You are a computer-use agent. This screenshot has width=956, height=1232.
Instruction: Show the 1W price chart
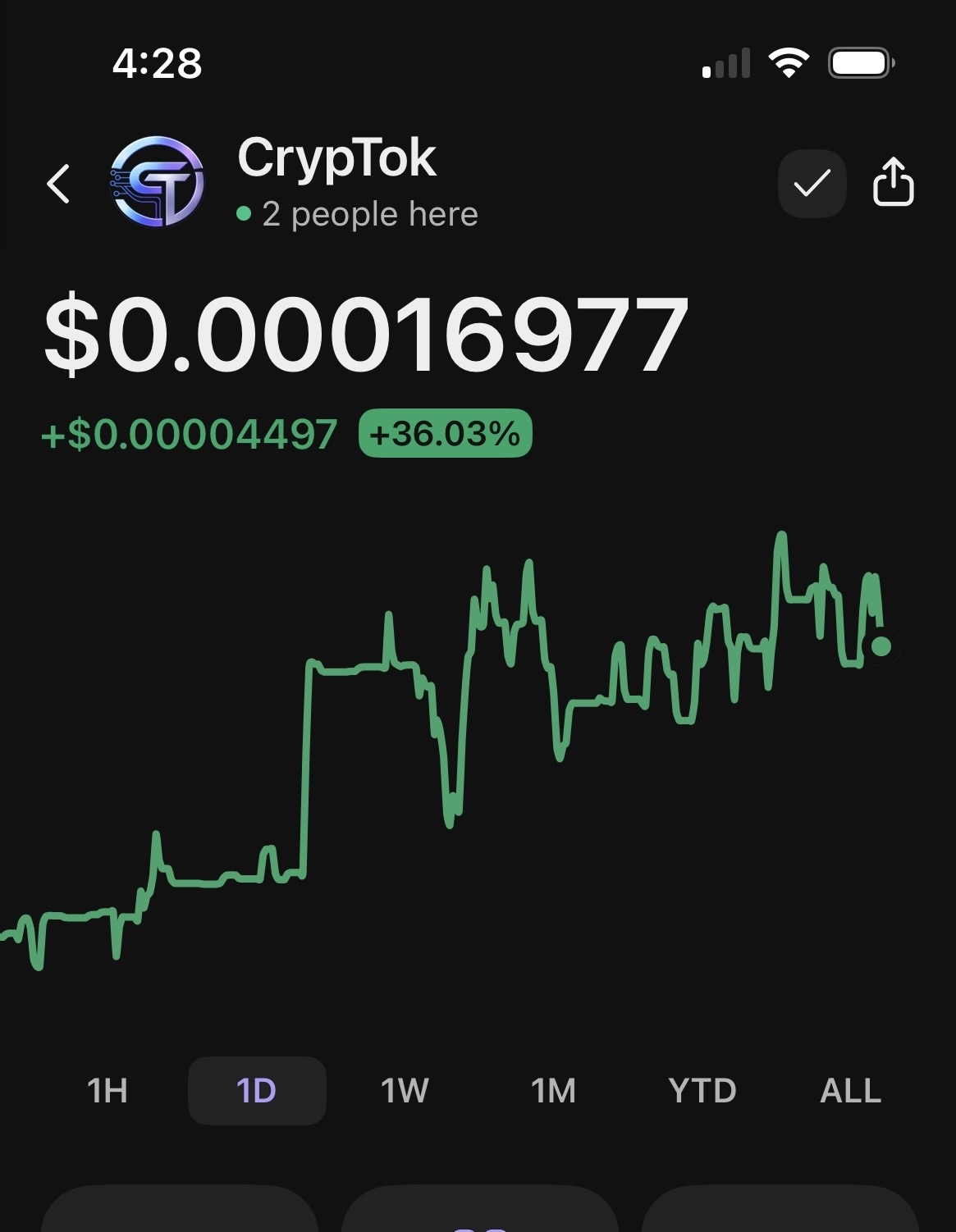[405, 1091]
